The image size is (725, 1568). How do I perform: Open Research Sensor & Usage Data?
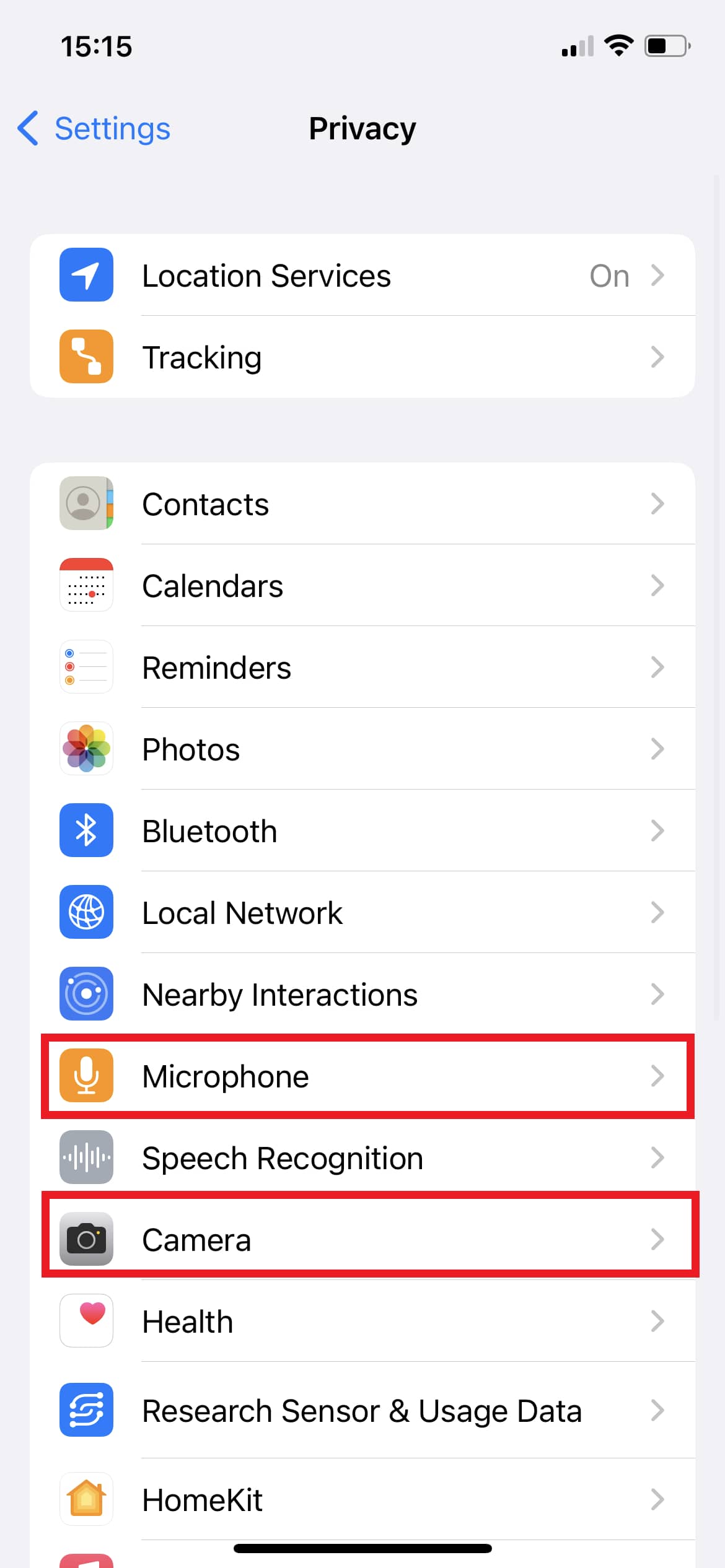click(x=362, y=1410)
